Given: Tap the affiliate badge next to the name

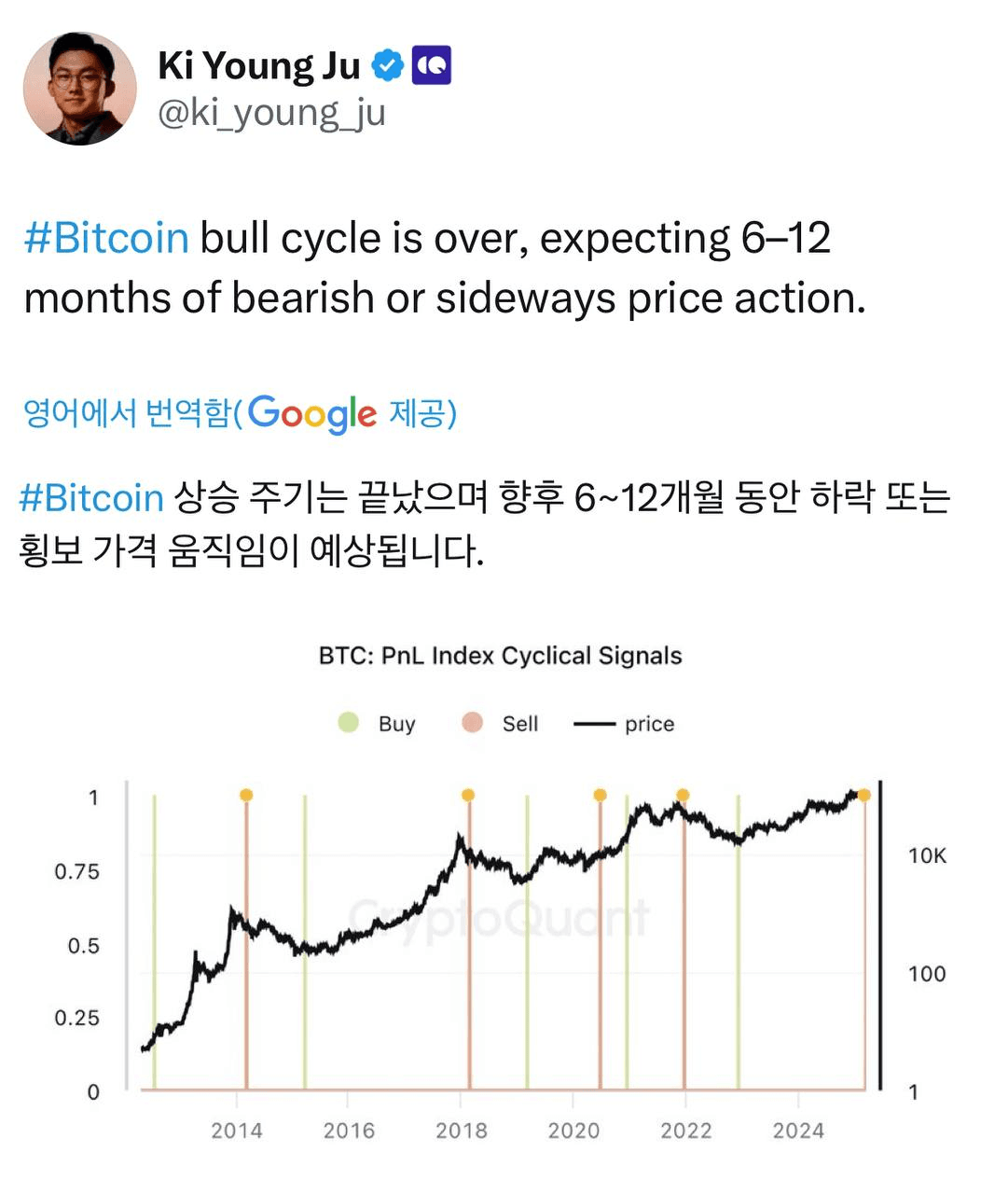Looking at the screenshot, I should (431, 65).
